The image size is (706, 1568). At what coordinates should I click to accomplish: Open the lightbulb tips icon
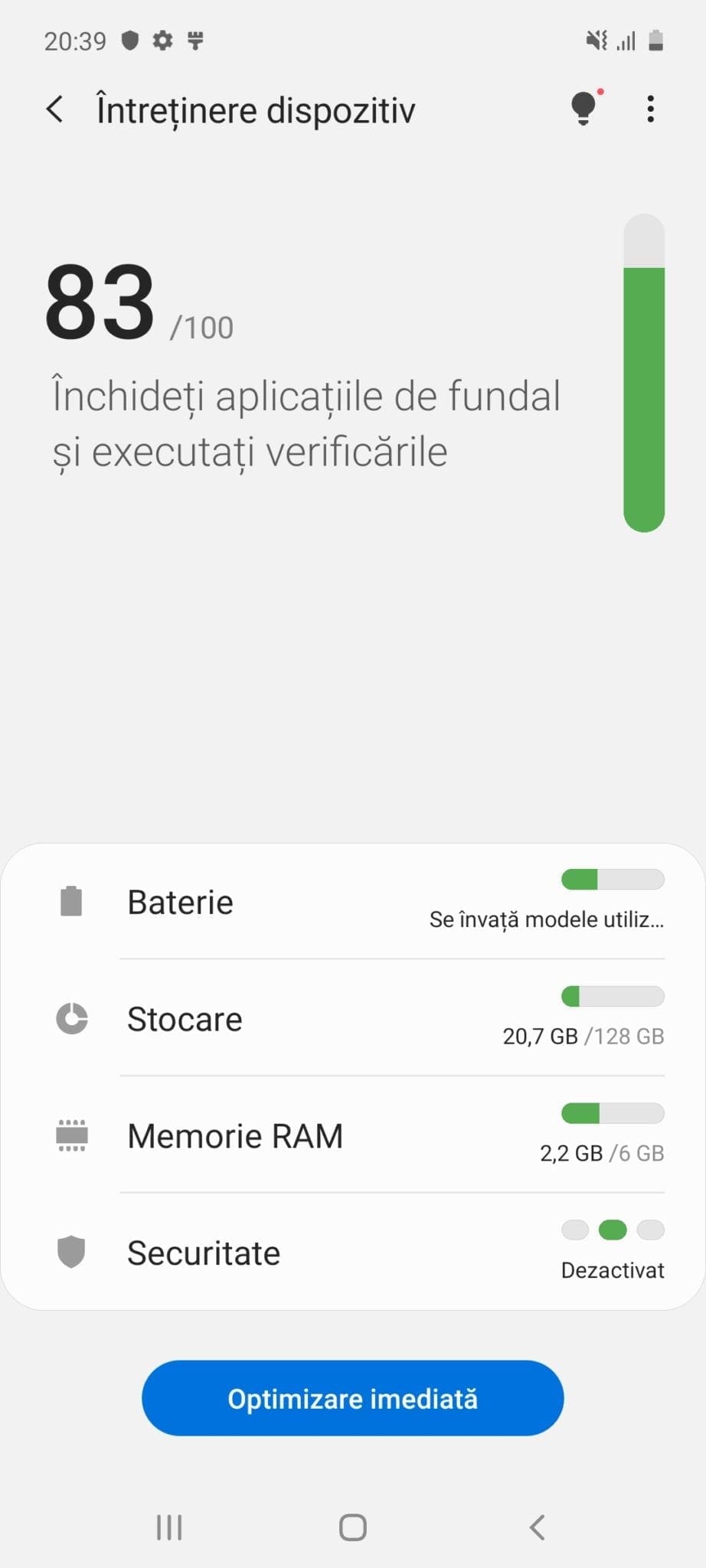pyautogui.click(x=584, y=108)
